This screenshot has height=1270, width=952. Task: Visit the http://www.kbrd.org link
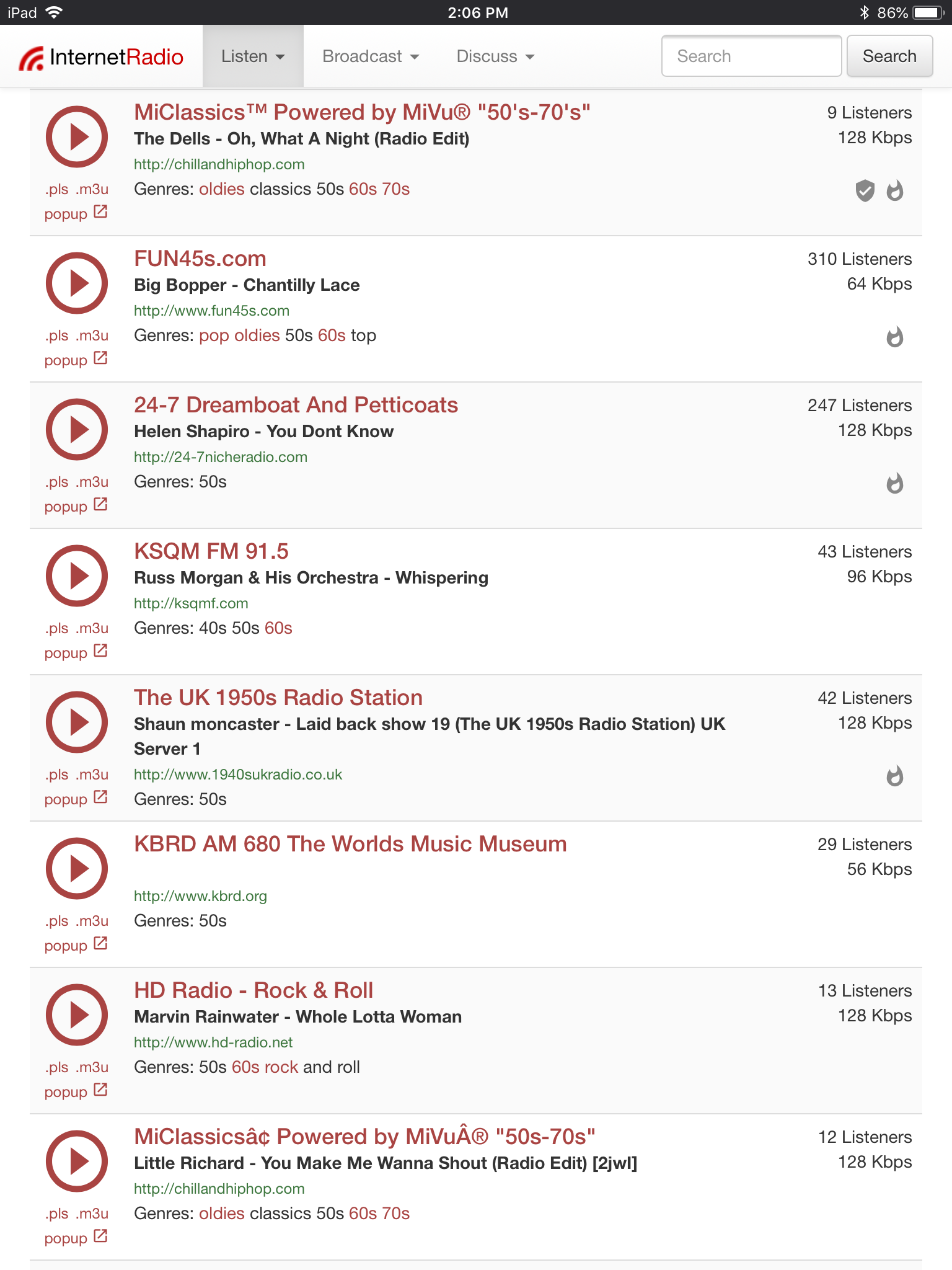(x=200, y=896)
